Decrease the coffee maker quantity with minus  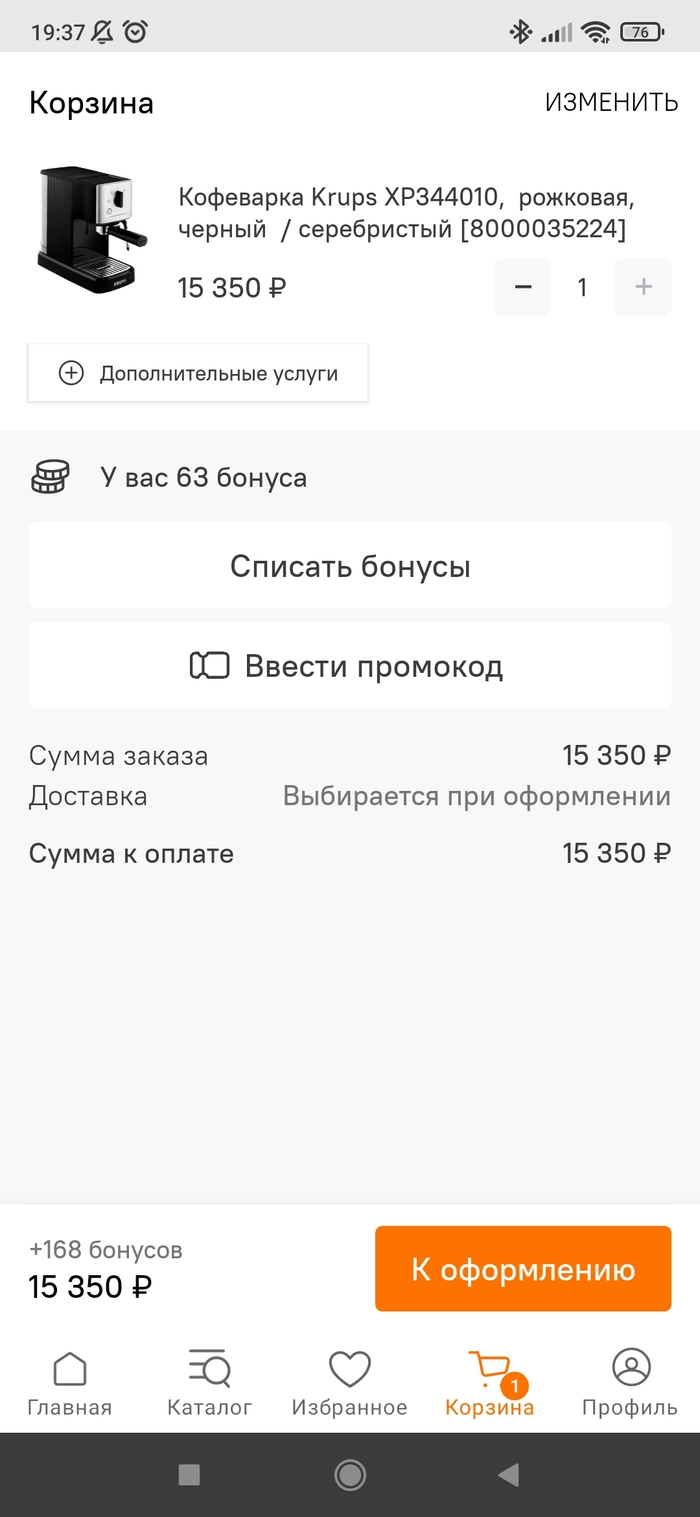click(522, 288)
